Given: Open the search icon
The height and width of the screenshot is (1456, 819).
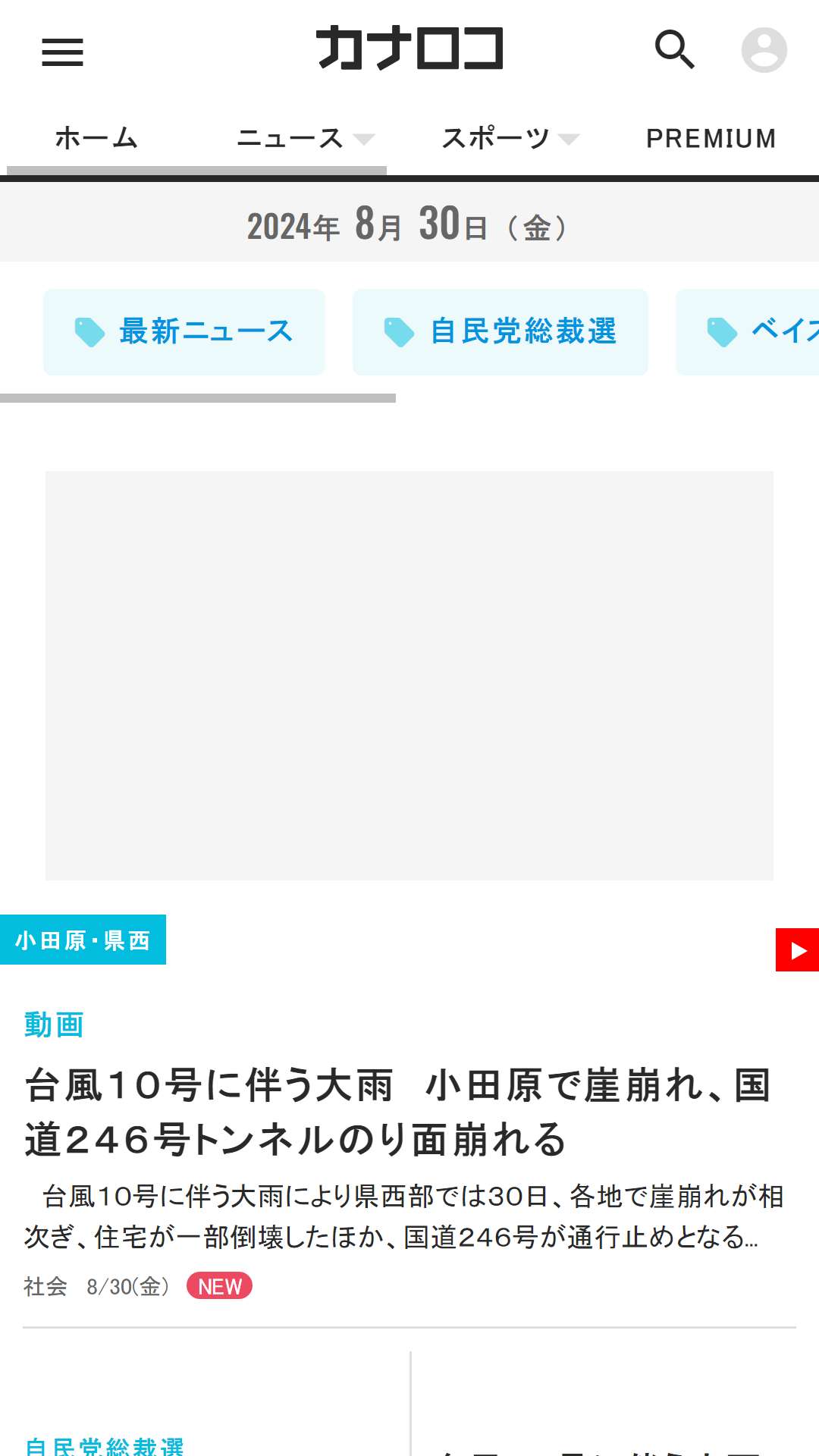Looking at the screenshot, I should [675, 50].
